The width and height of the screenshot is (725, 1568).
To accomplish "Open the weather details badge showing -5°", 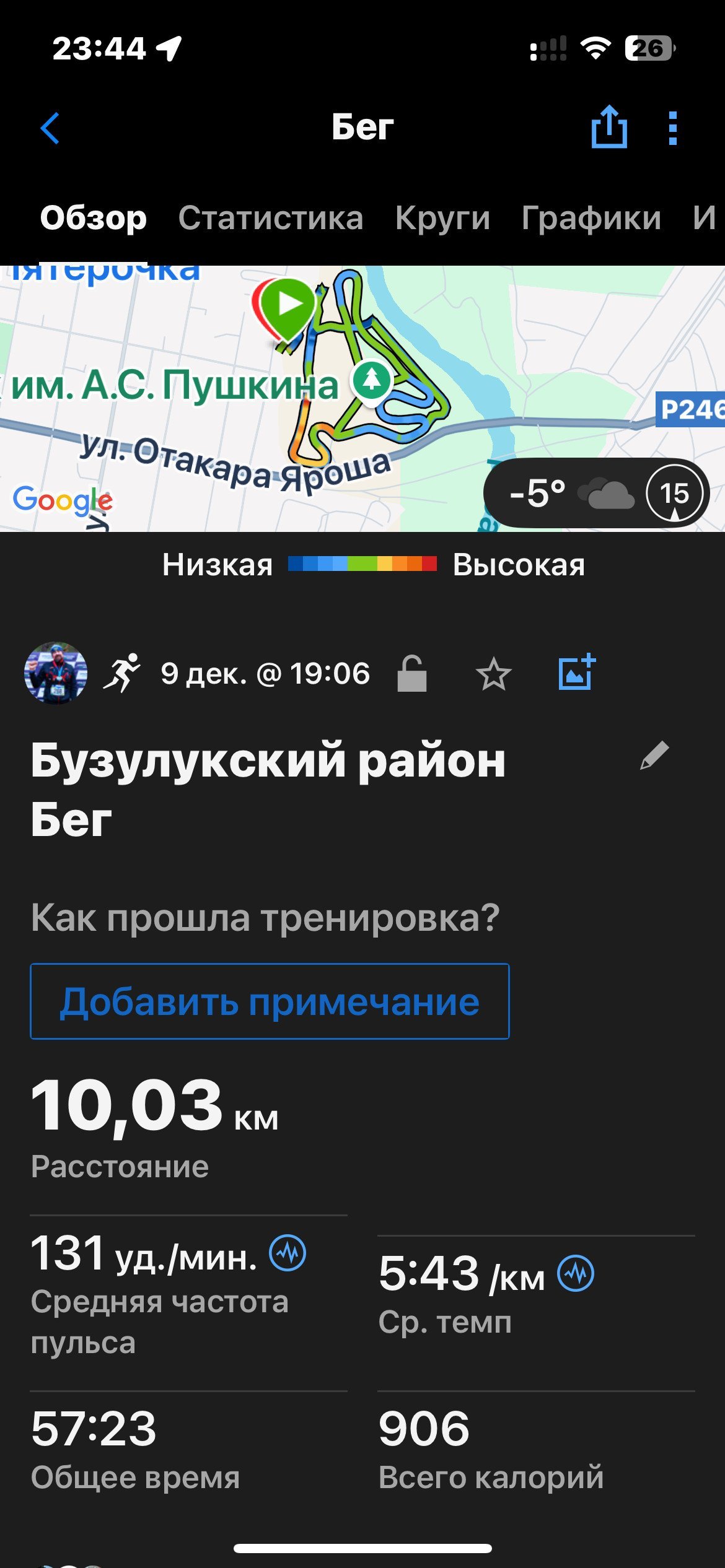I will pyautogui.click(x=596, y=494).
